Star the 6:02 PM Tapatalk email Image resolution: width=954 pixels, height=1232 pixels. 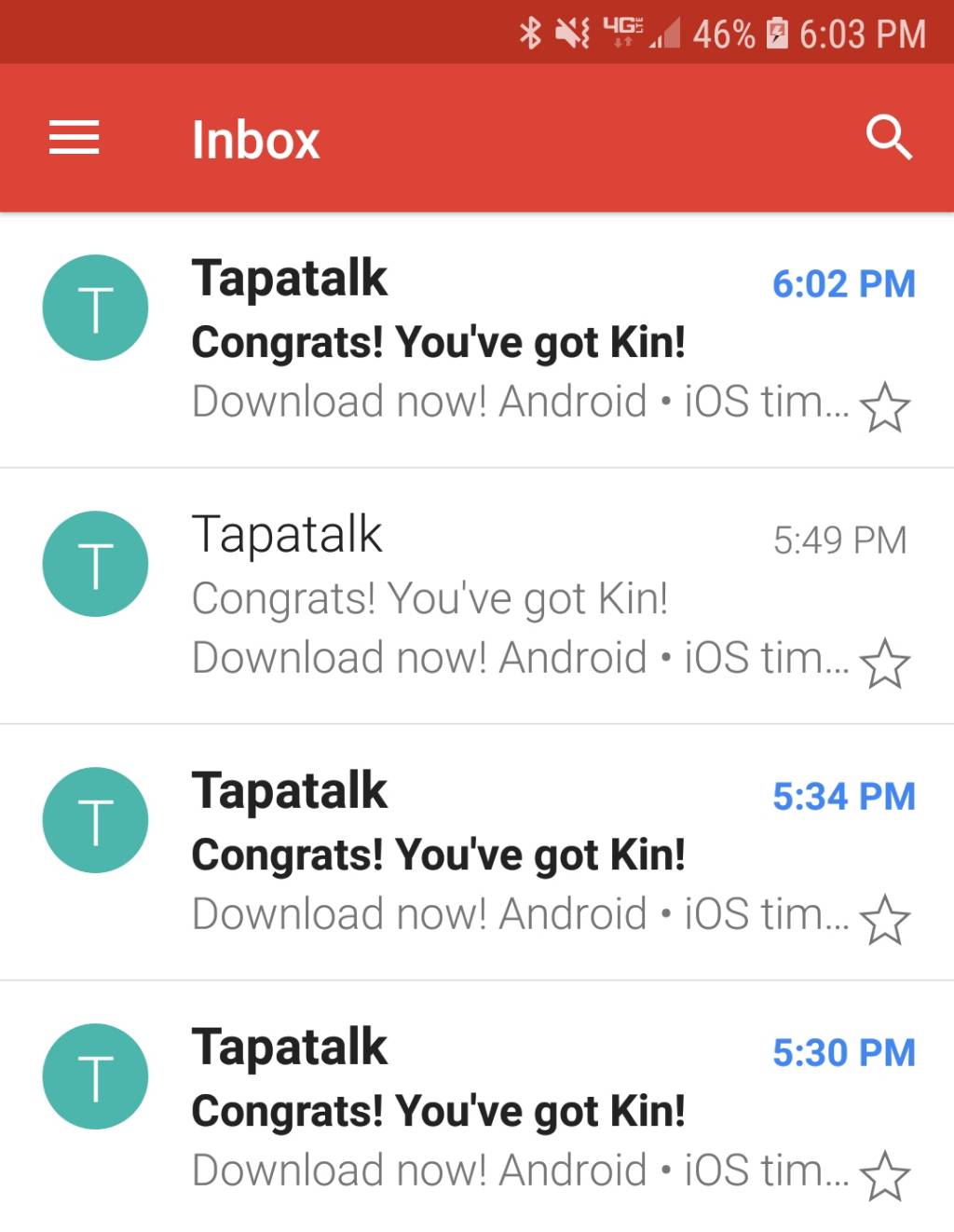[884, 408]
